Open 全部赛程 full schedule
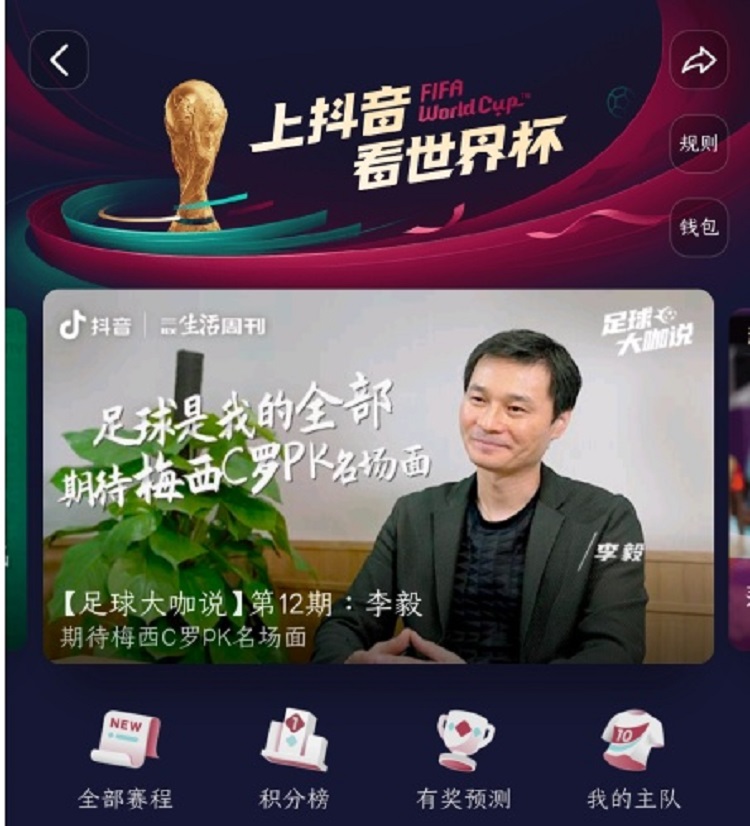 tap(125, 760)
